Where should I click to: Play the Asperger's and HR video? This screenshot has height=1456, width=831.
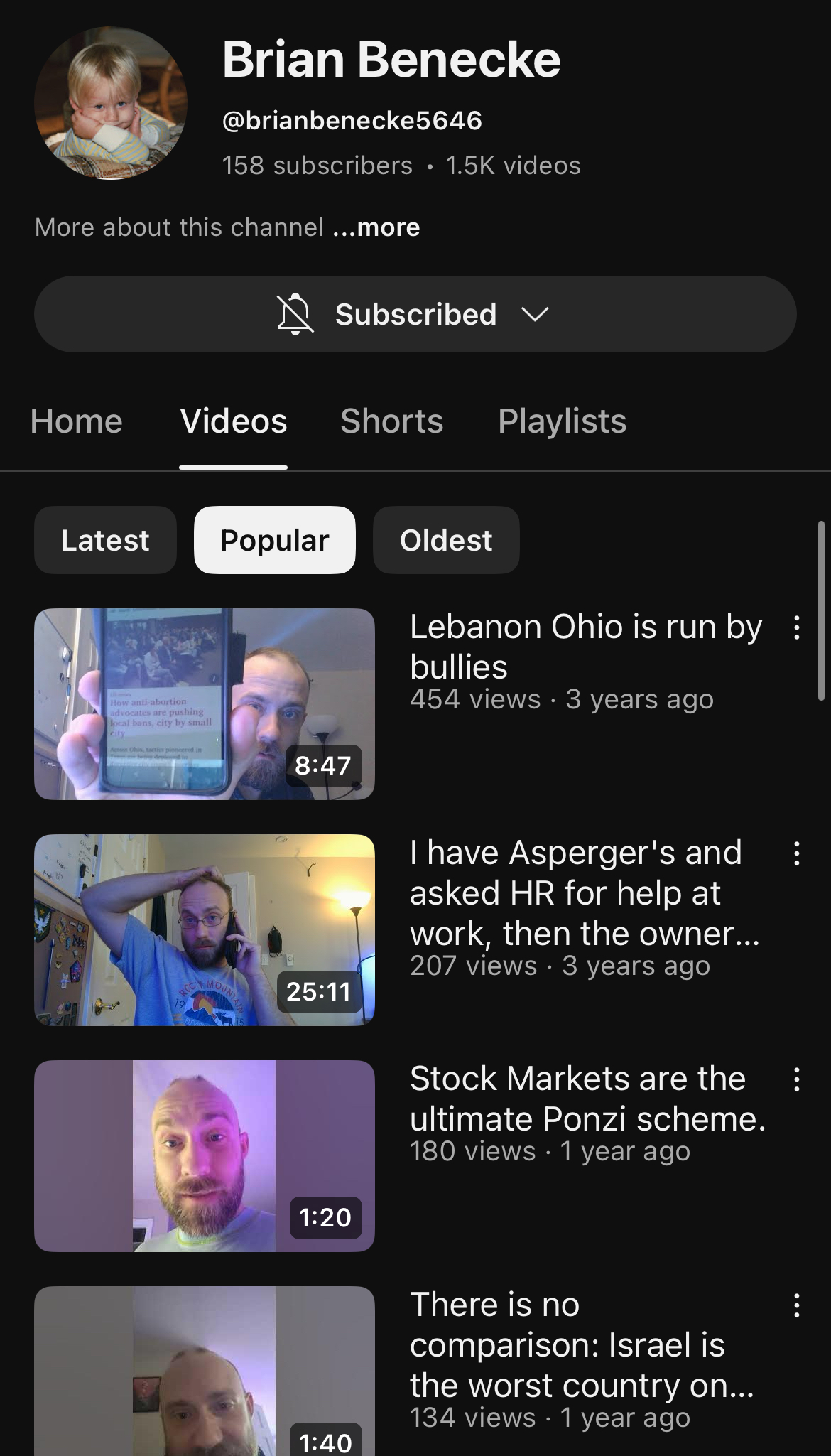pos(205,930)
